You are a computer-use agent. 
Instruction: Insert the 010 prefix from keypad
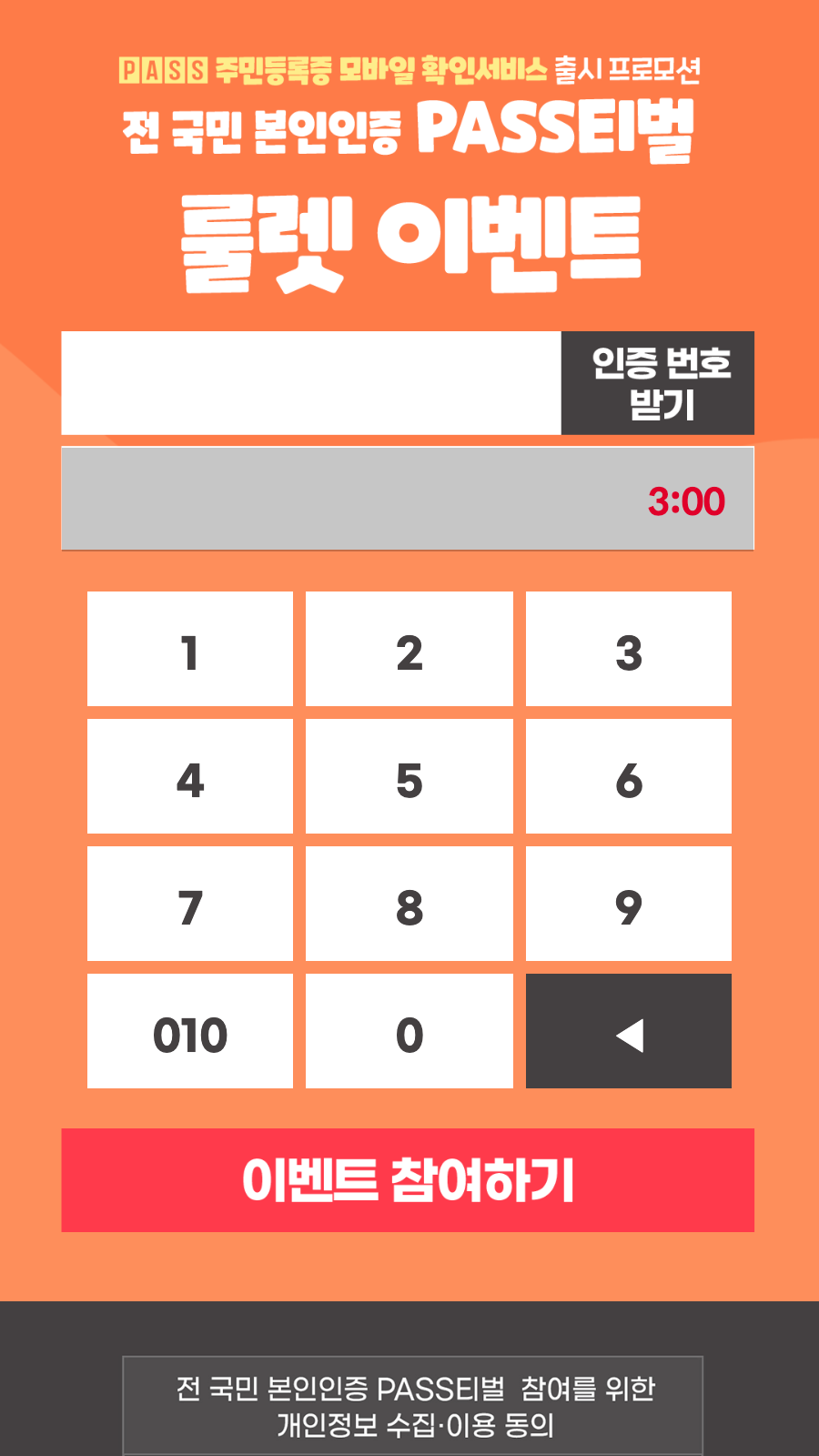point(190,1031)
